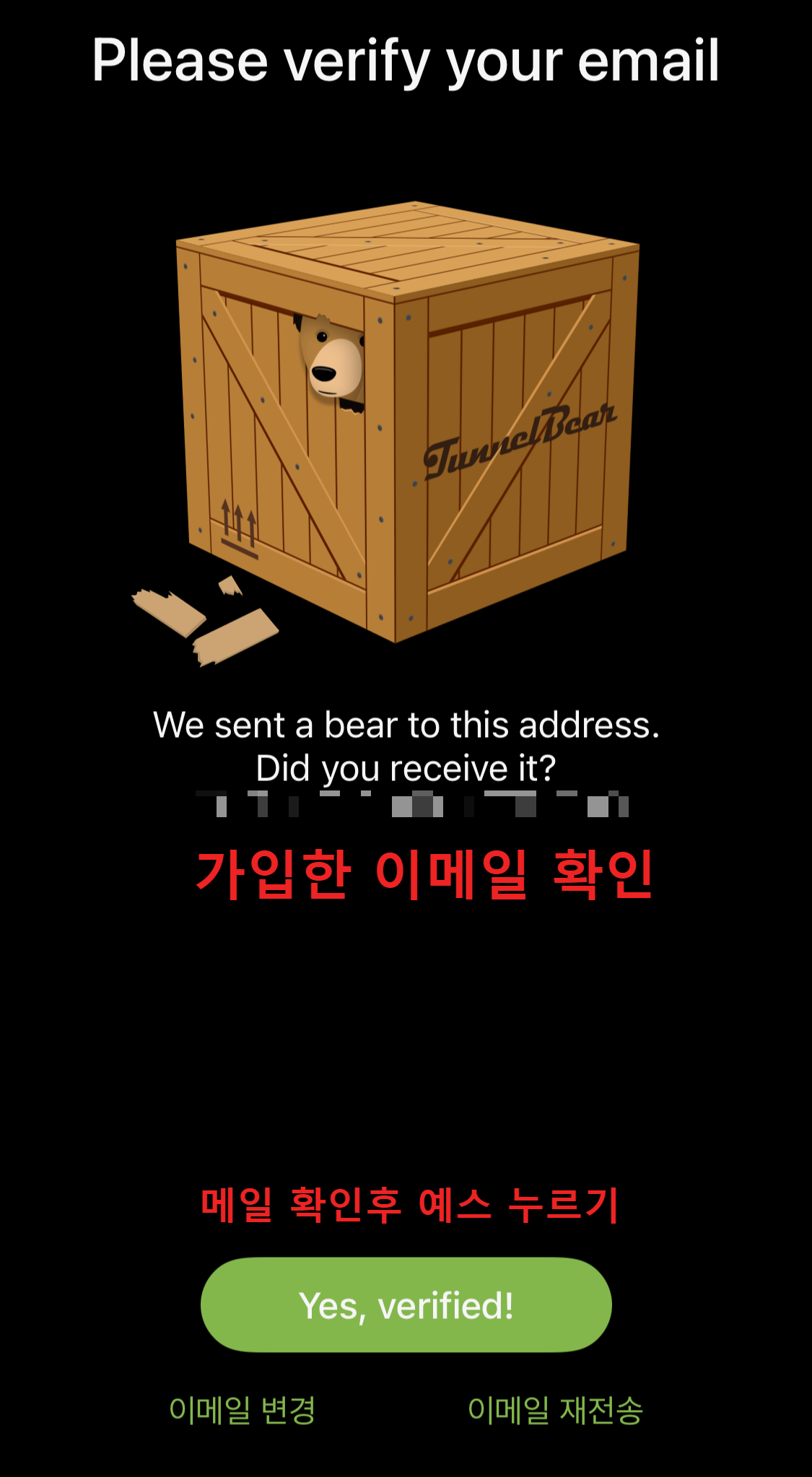The image size is (812, 1477).
Task: Click "We sent a bear to this address" text
Action: 406,725
